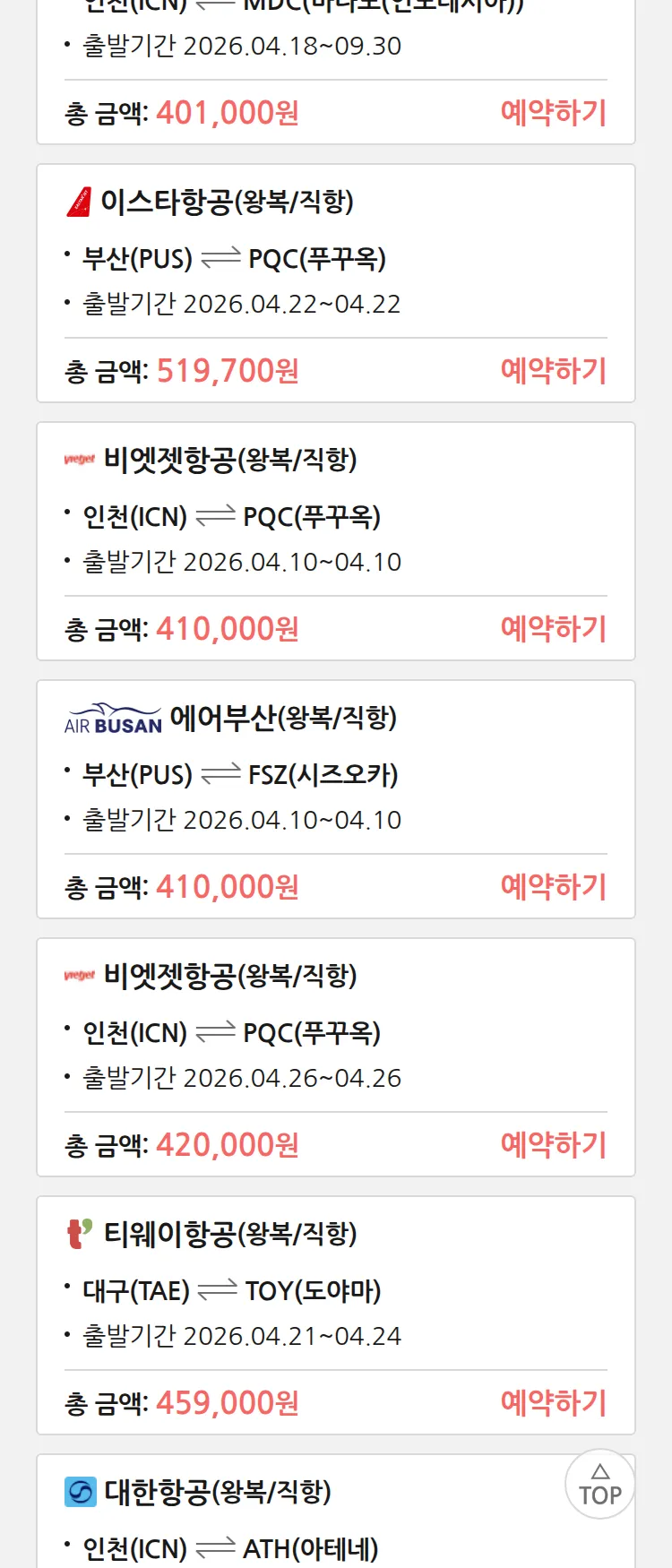Reserve 비엣젯항공 420,000원 flight on 04.26
The height and width of the screenshot is (1568, 672).
coord(553,1145)
